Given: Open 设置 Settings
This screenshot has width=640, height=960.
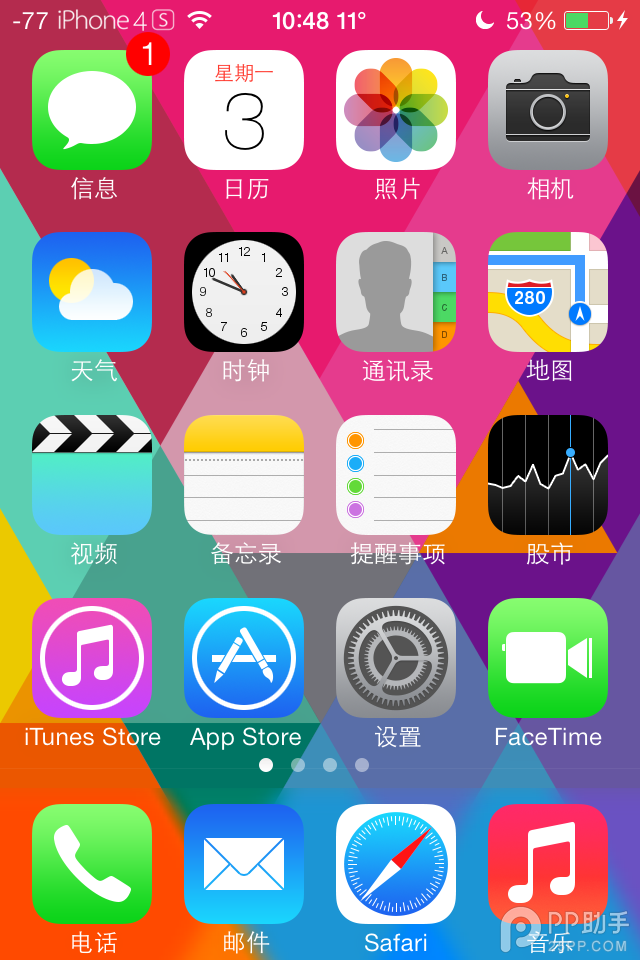Looking at the screenshot, I should click(396, 658).
